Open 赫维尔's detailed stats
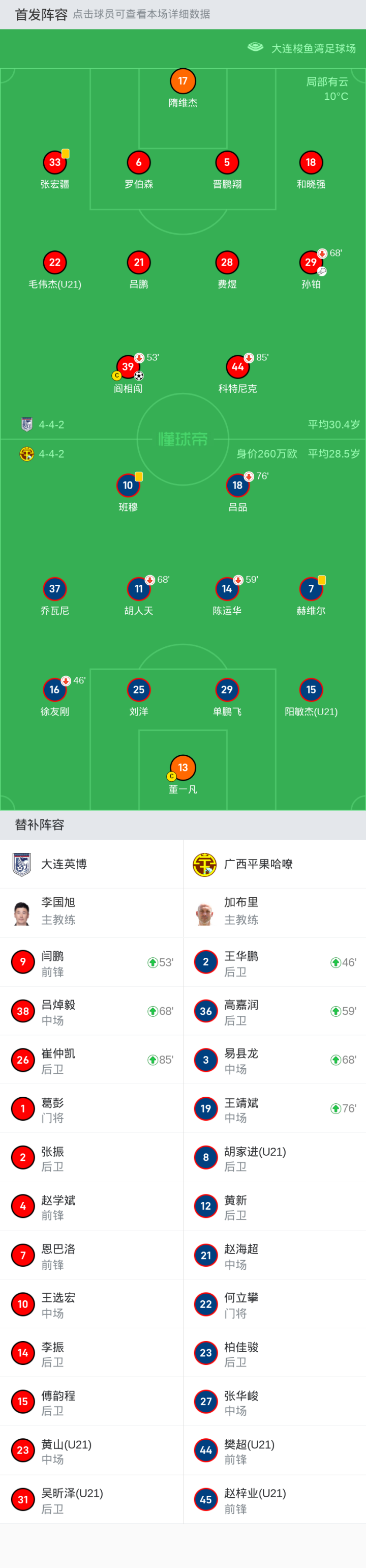 tap(311, 589)
